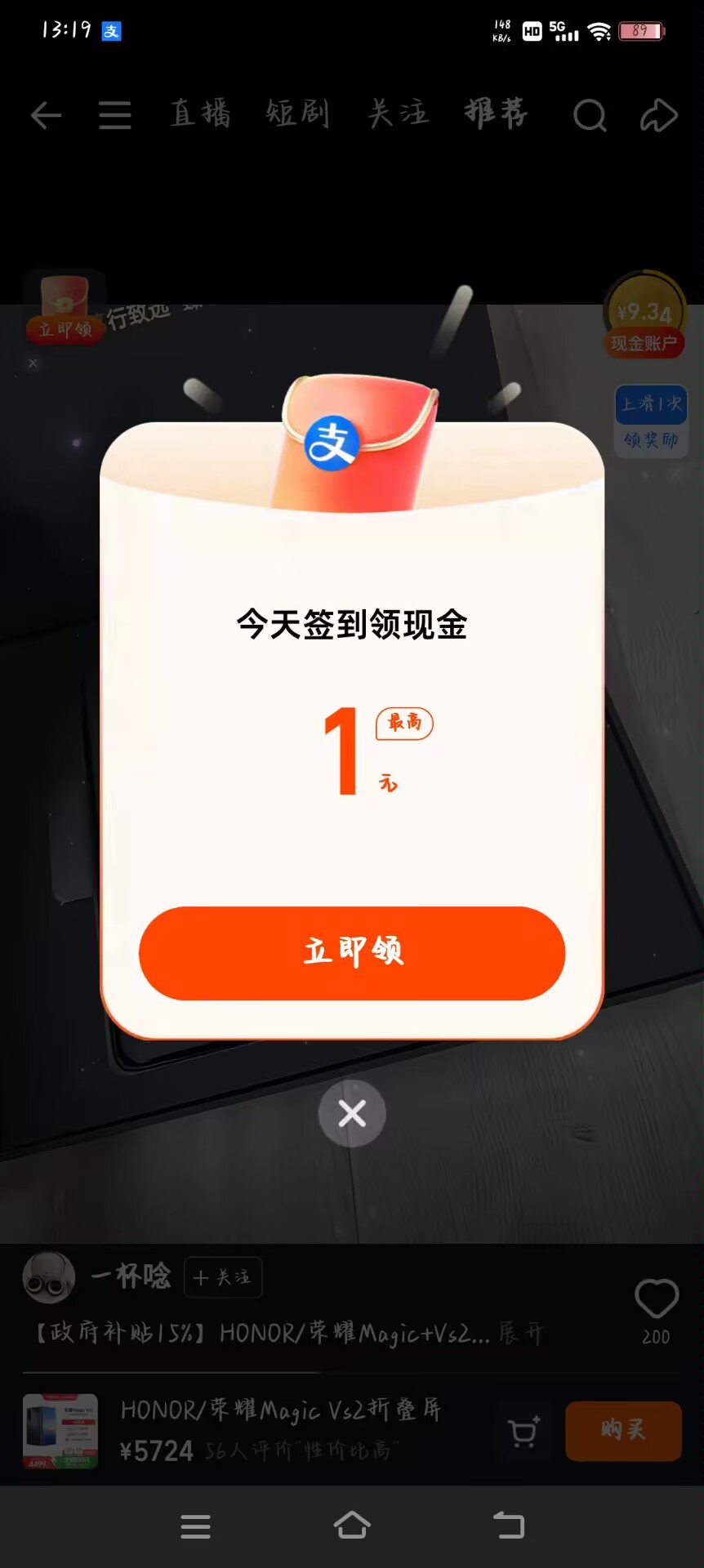Image resolution: width=704 pixels, height=1568 pixels.
Task: Add the HONOR Magic Vs2 to the cart
Action: pyautogui.click(x=524, y=1432)
